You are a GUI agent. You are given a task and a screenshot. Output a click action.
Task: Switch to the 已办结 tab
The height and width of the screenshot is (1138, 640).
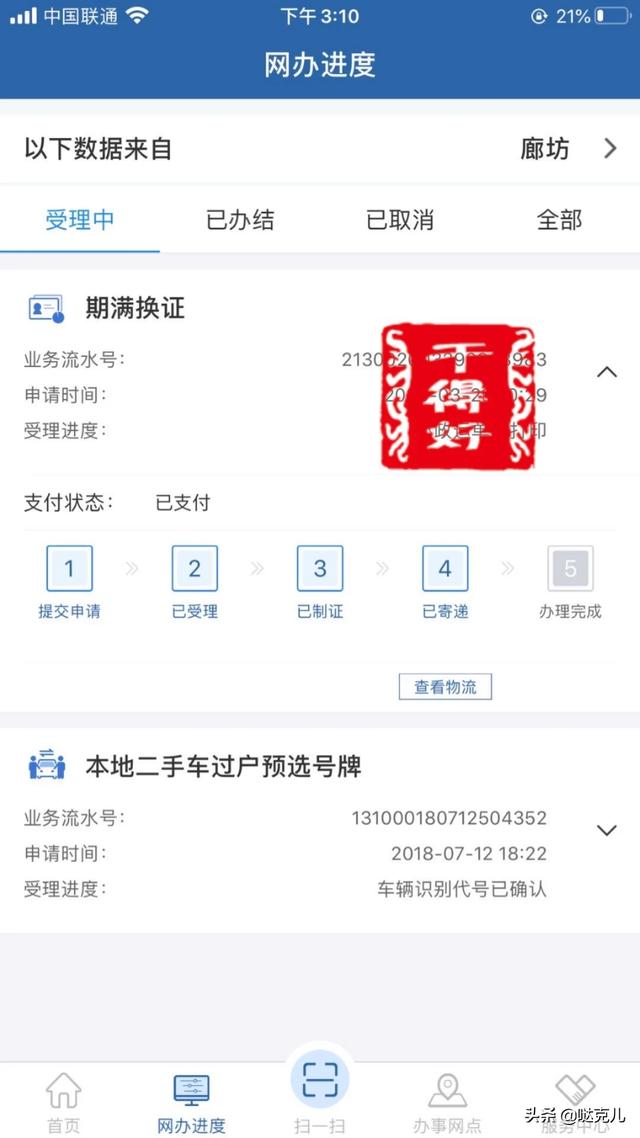tap(240, 220)
